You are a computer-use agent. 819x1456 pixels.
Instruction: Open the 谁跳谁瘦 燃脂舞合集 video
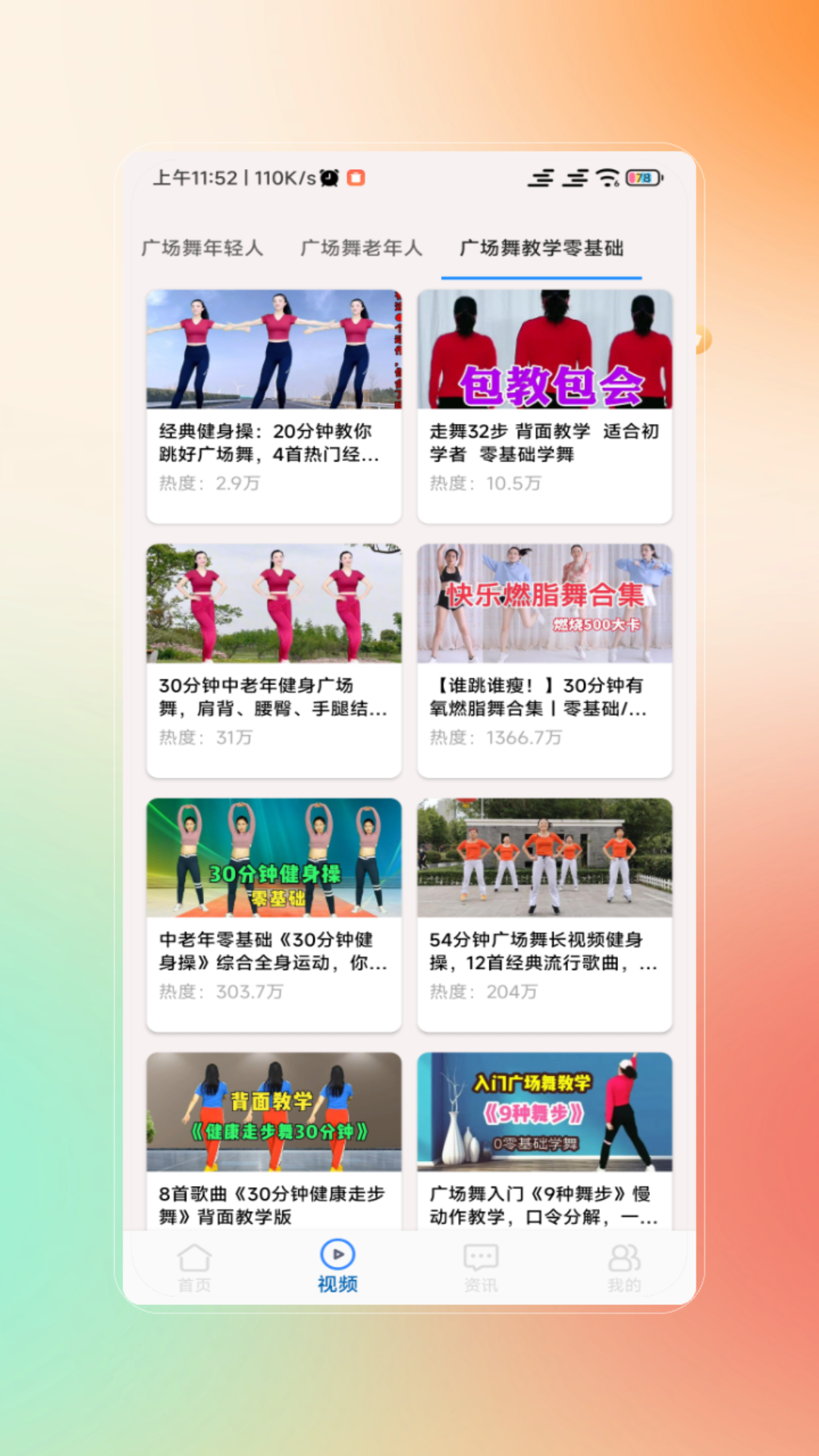point(544,660)
